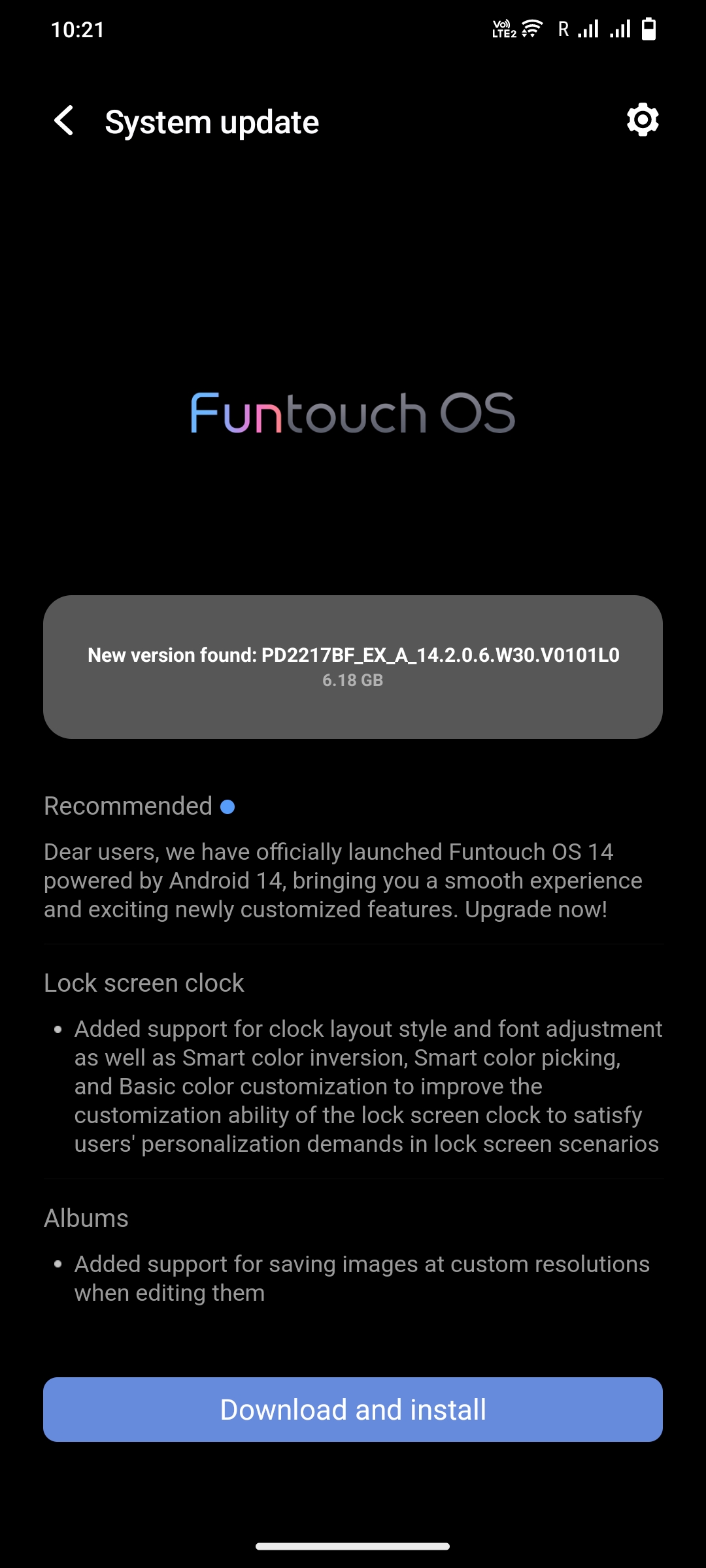Tap the first cellular signal indicator
This screenshot has height=1568, width=706.
pos(587,29)
